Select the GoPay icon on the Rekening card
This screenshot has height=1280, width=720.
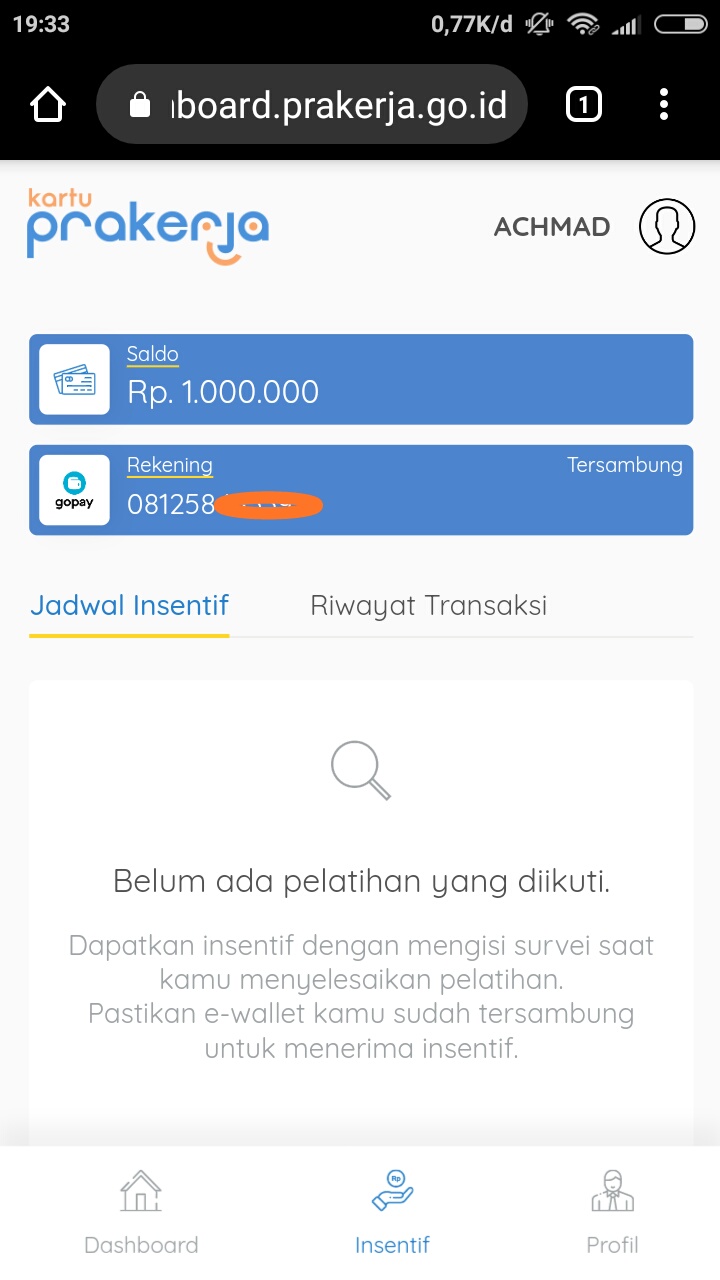click(x=74, y=489)
